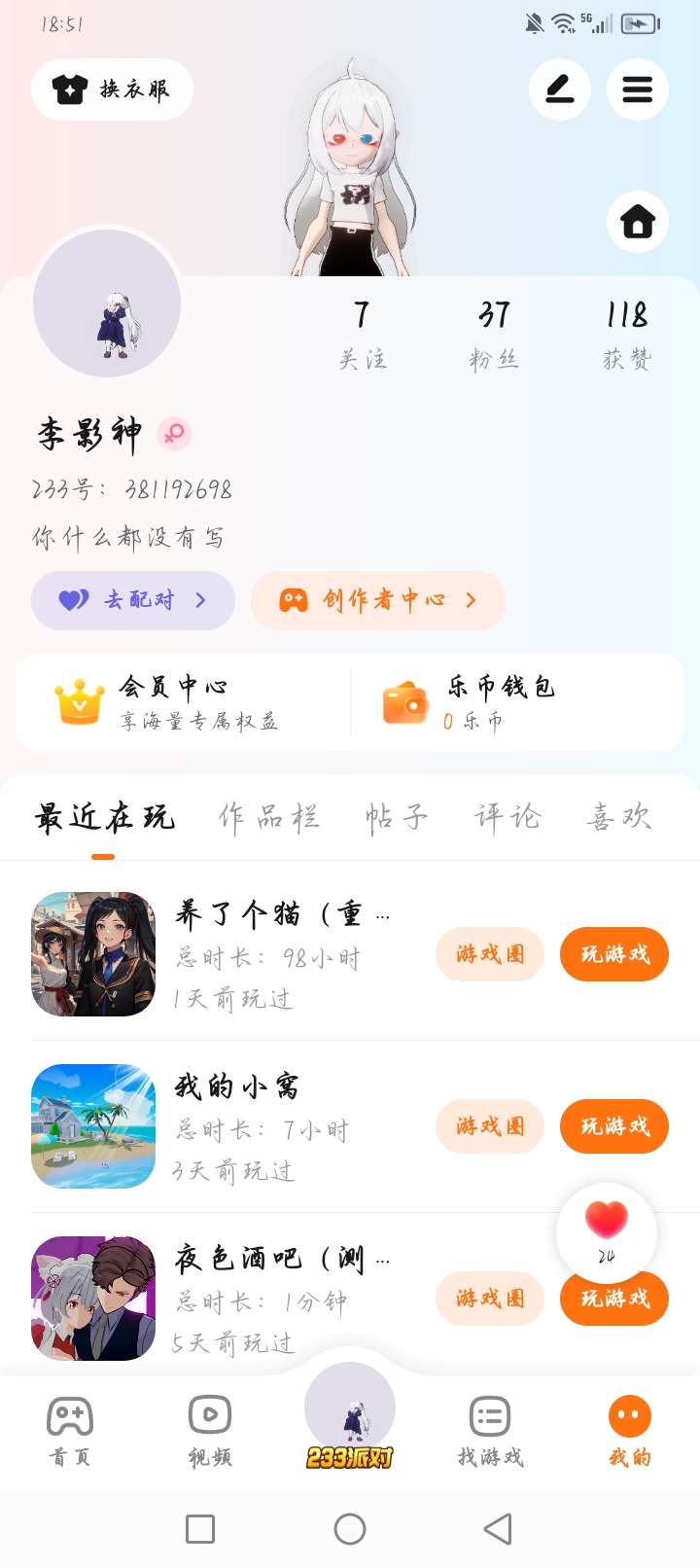Open the 233派对 center tab
This screenshot has height=1568, width=700.
coord(350,1417)
